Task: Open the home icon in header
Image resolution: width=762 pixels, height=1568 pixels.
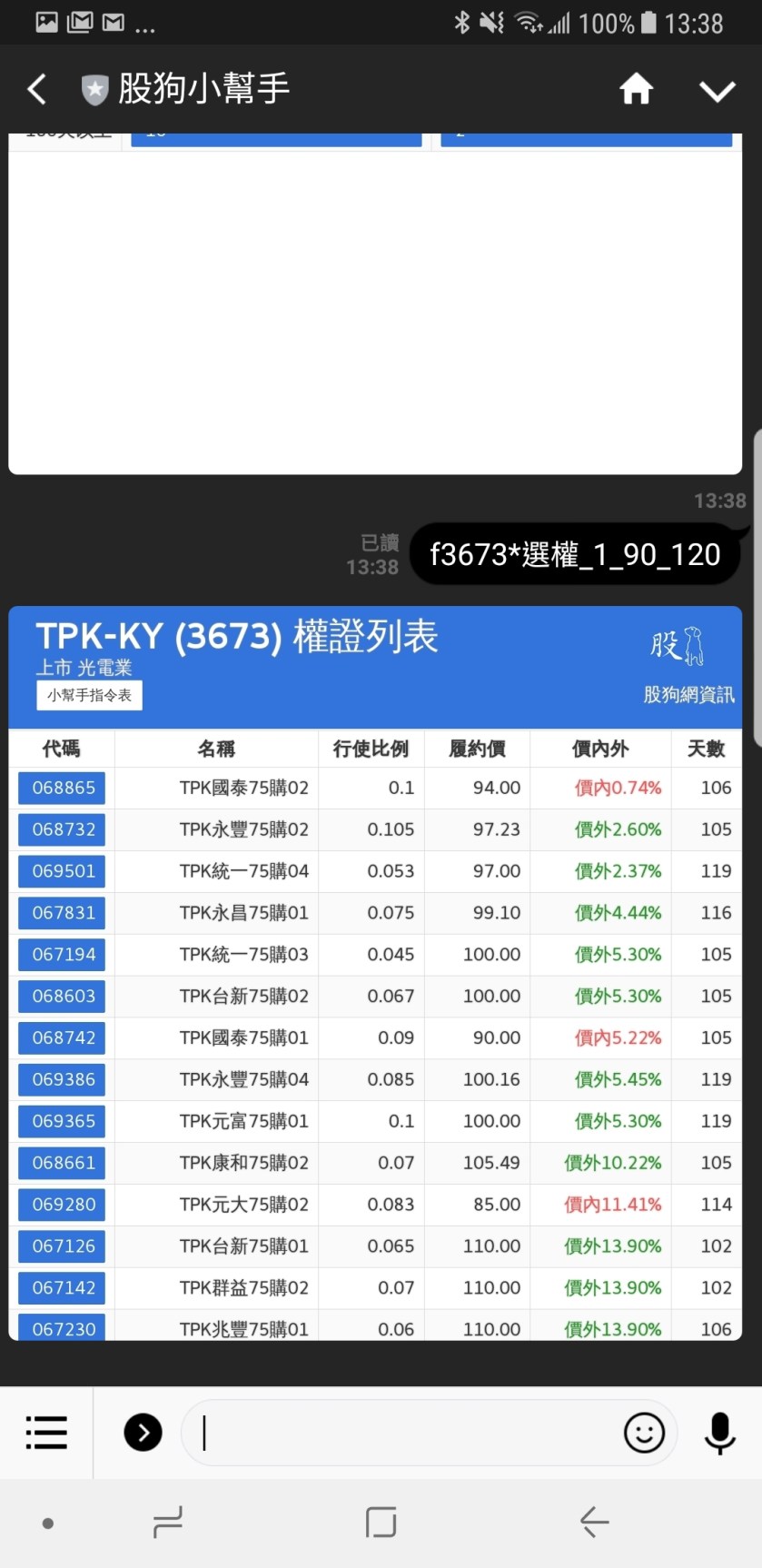Action: coord(636,89)
